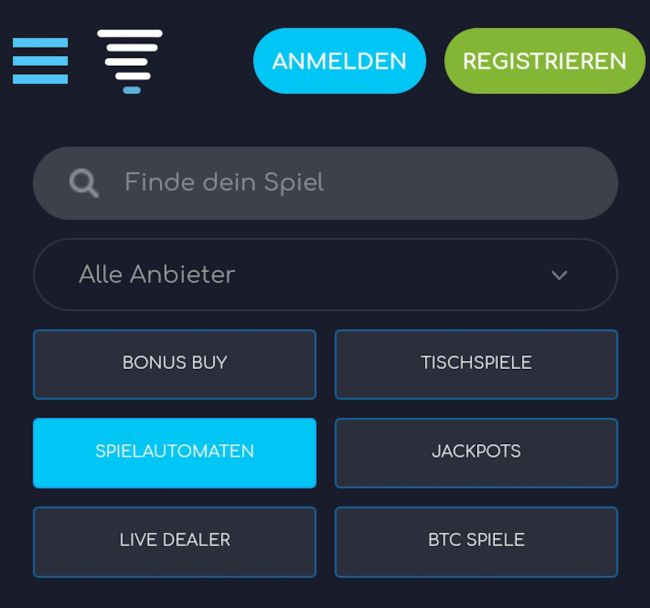Tap the Registrieren sign-up button
This screenshot has height=608, width=650.
pos(544,61)
